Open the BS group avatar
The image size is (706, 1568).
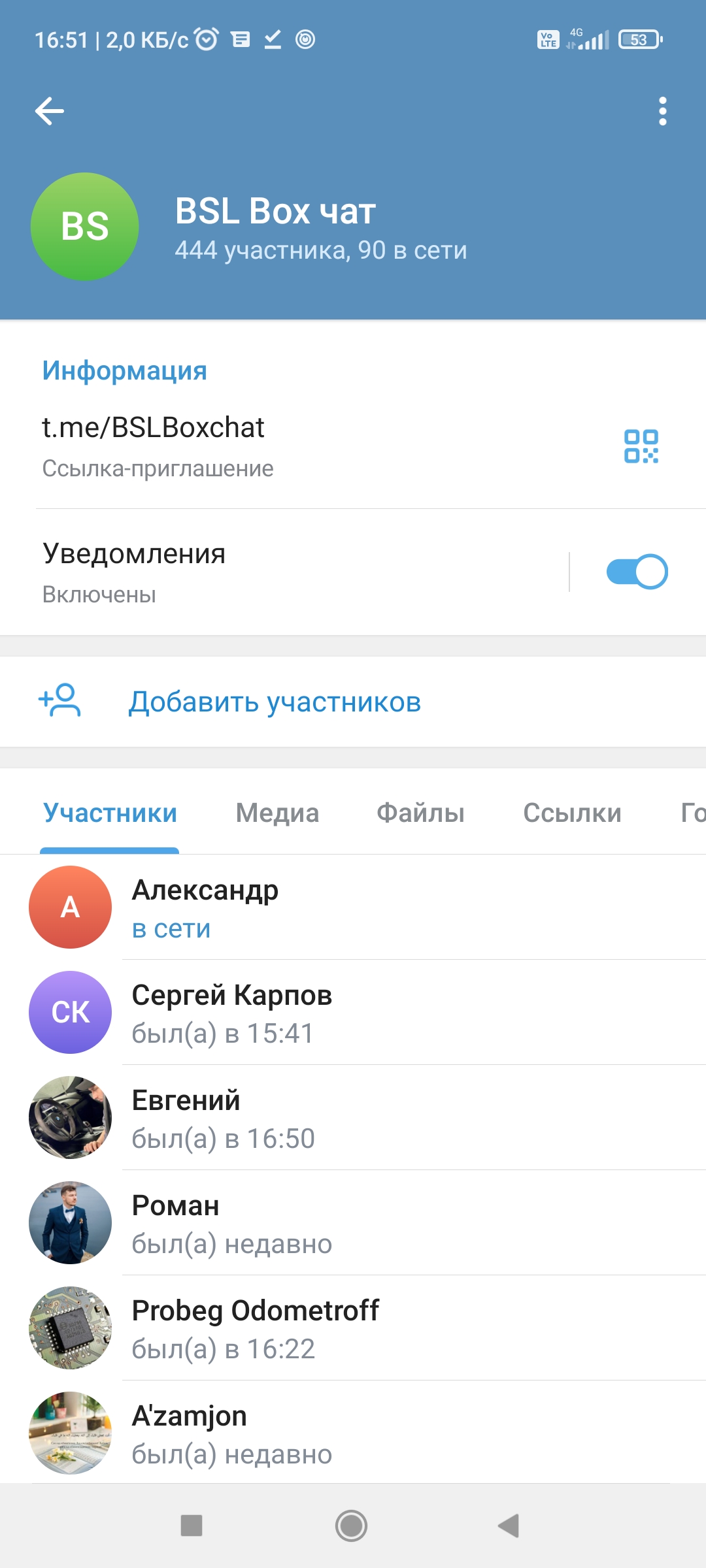point(85,227)
